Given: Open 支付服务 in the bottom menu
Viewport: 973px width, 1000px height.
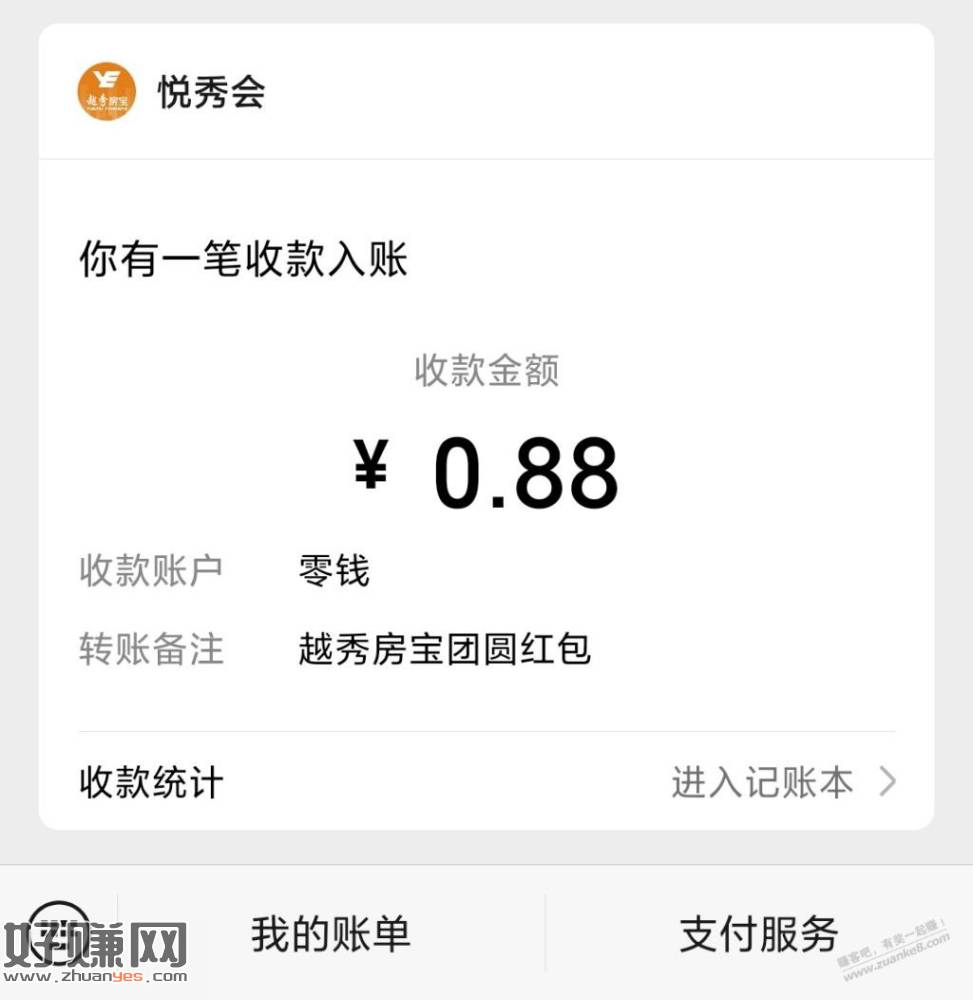Looking at the screenshot, I should coord(758,935).
